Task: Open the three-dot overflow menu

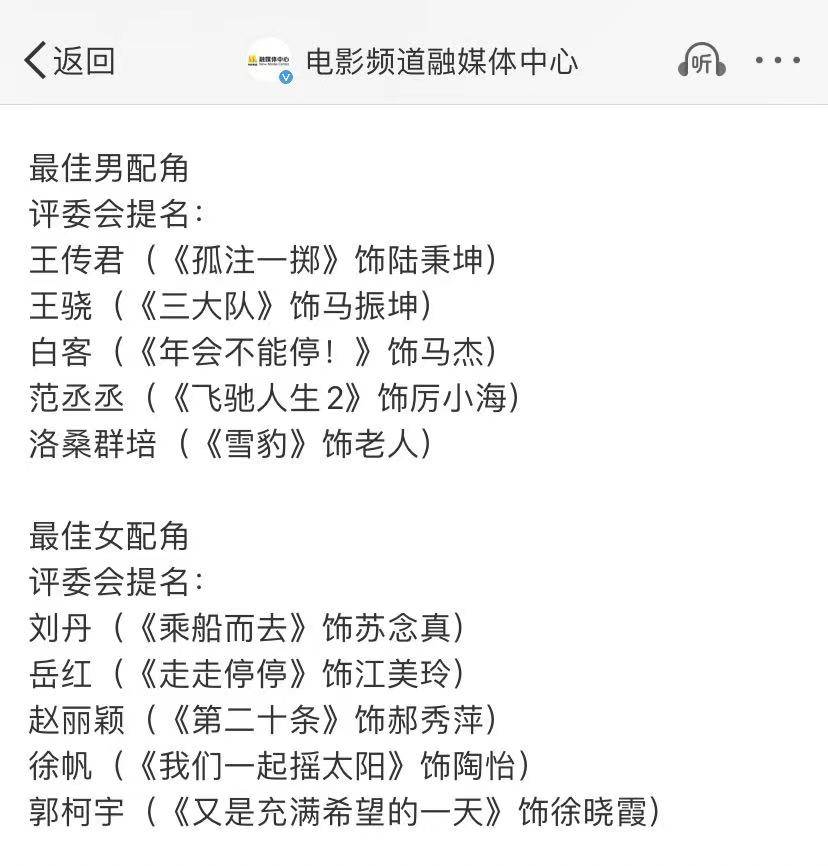Action: pyautogui.click(x=778, y=61)
